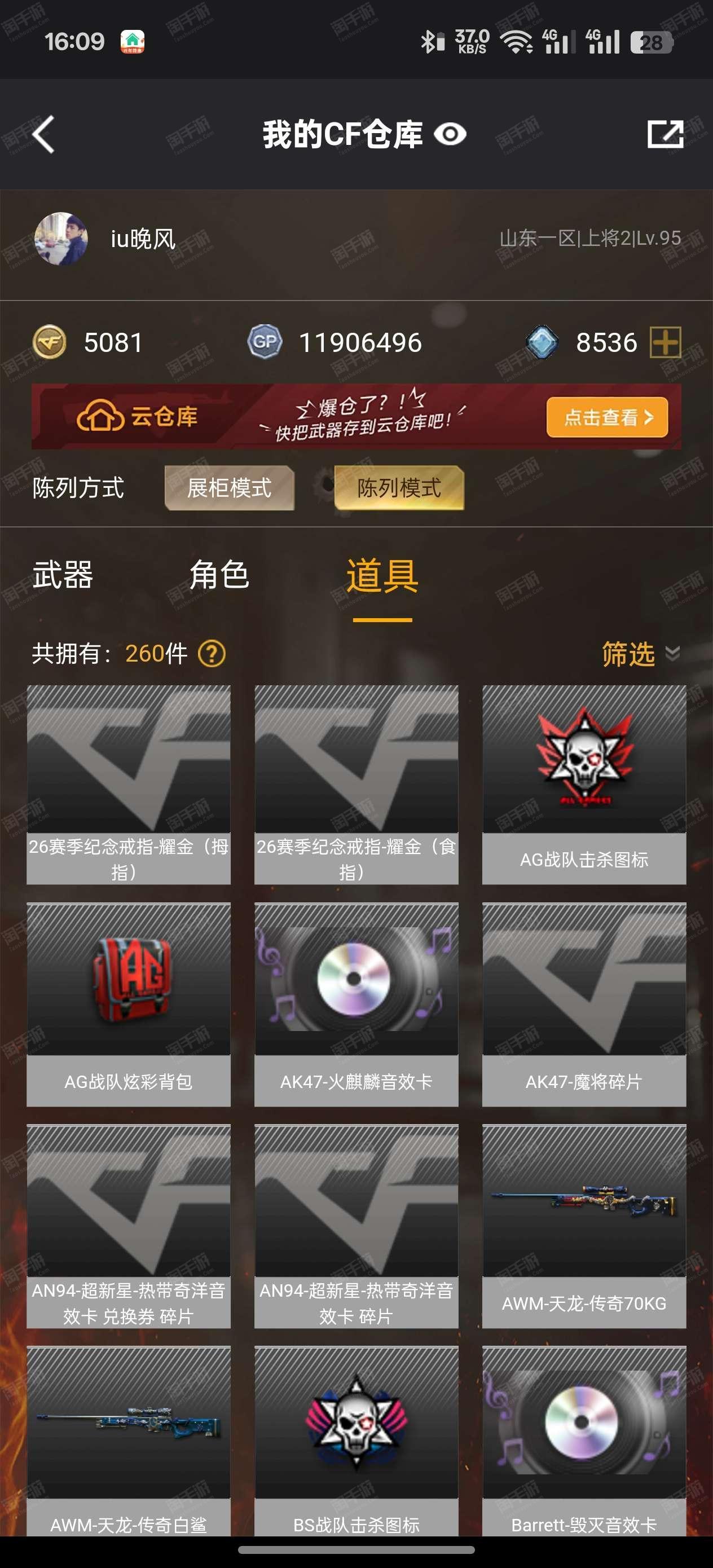Open the AG战队击杀图标 item

584,785
